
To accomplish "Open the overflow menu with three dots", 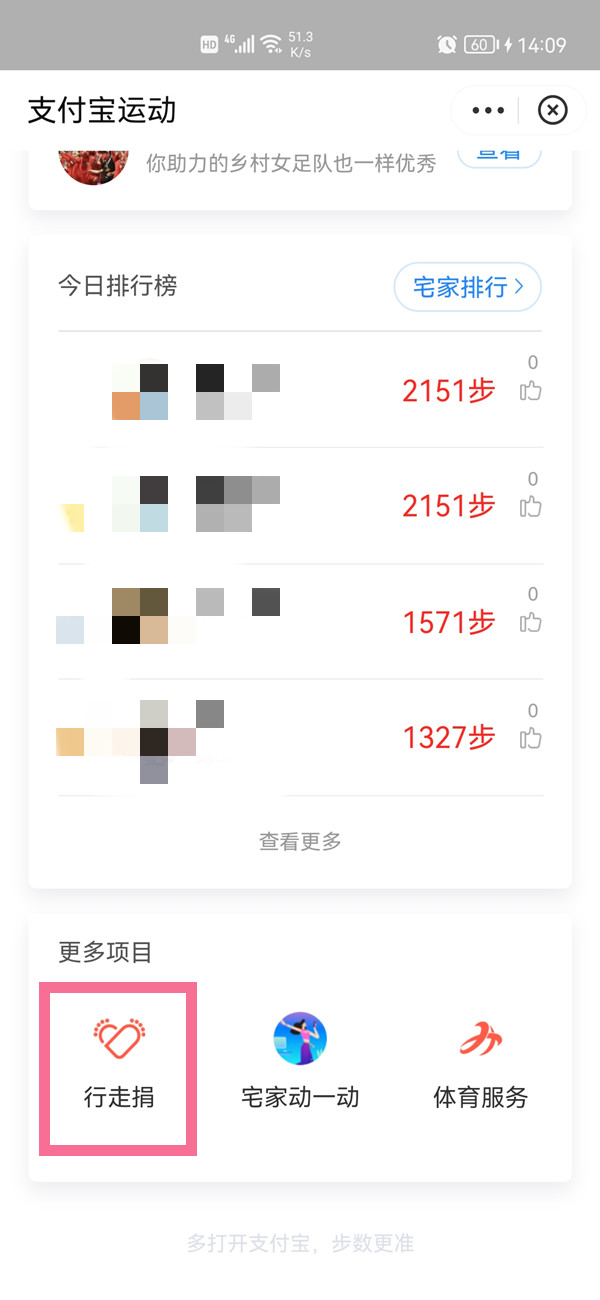I will 488,110.
